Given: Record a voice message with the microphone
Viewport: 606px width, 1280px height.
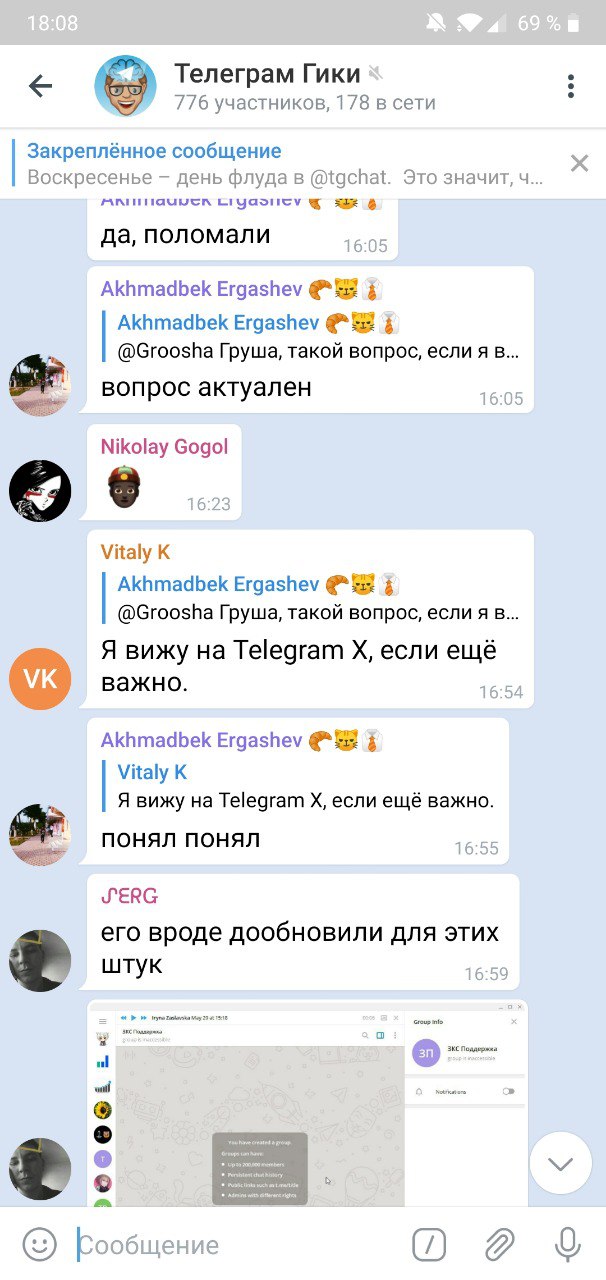Looking at the screenshot, I should 568,1245.
